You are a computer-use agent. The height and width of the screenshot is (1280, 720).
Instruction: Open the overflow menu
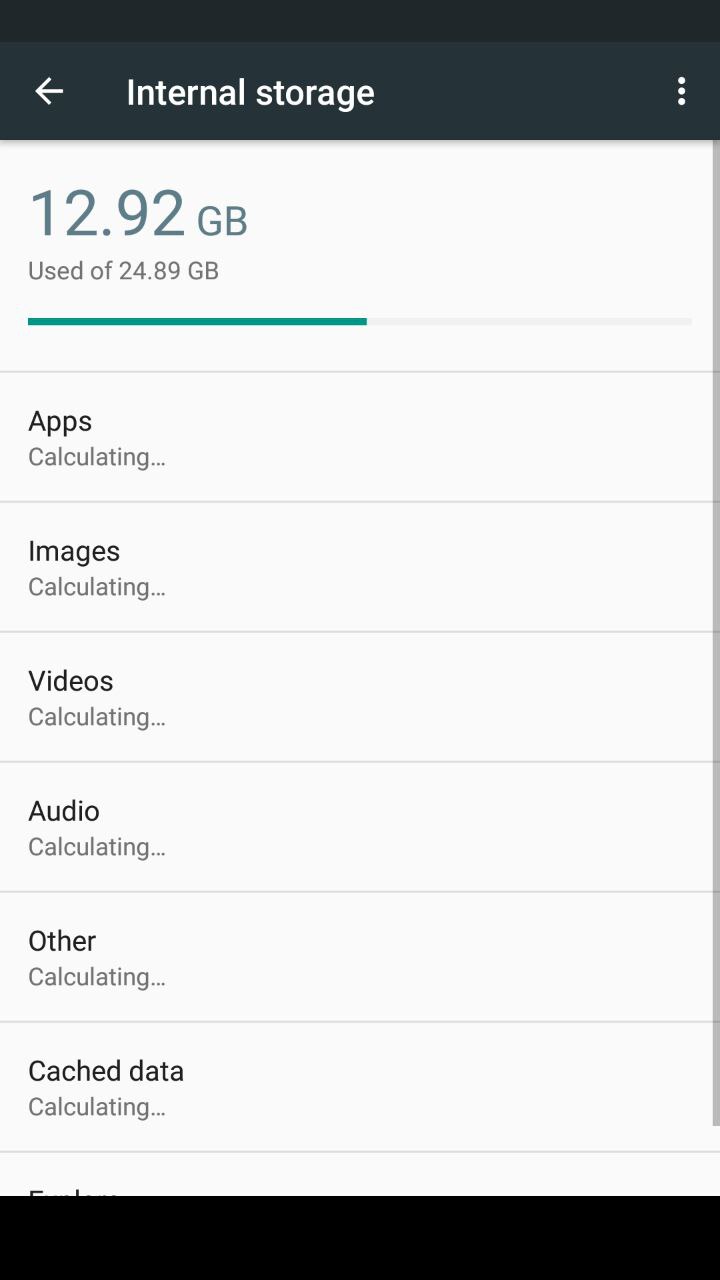click(x=681, y=92)
